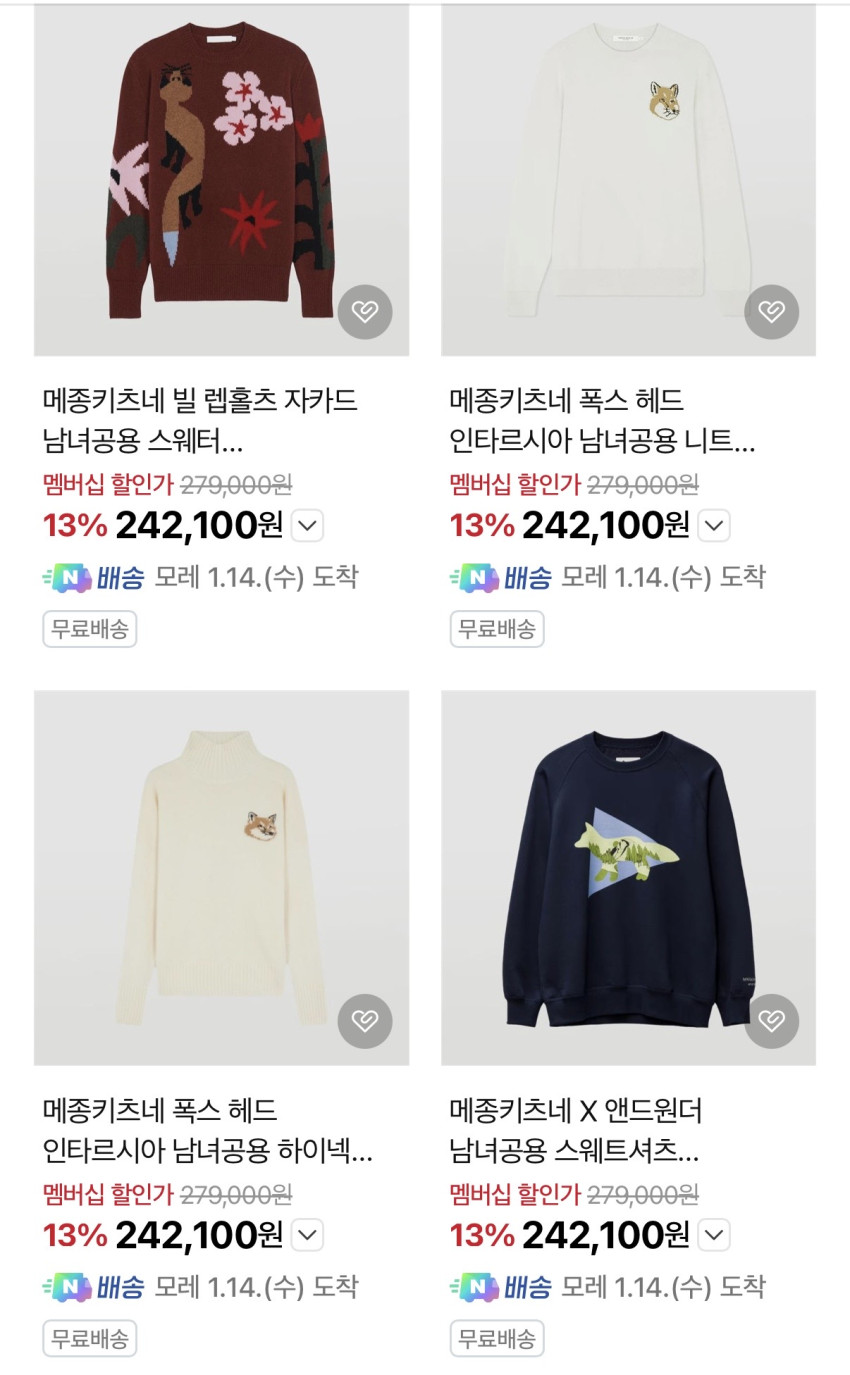Show price options for 폭스 헤드 인타르시아 니트
The width and height of the screenshot is (850, 1375).
click(x=713, y=525)
